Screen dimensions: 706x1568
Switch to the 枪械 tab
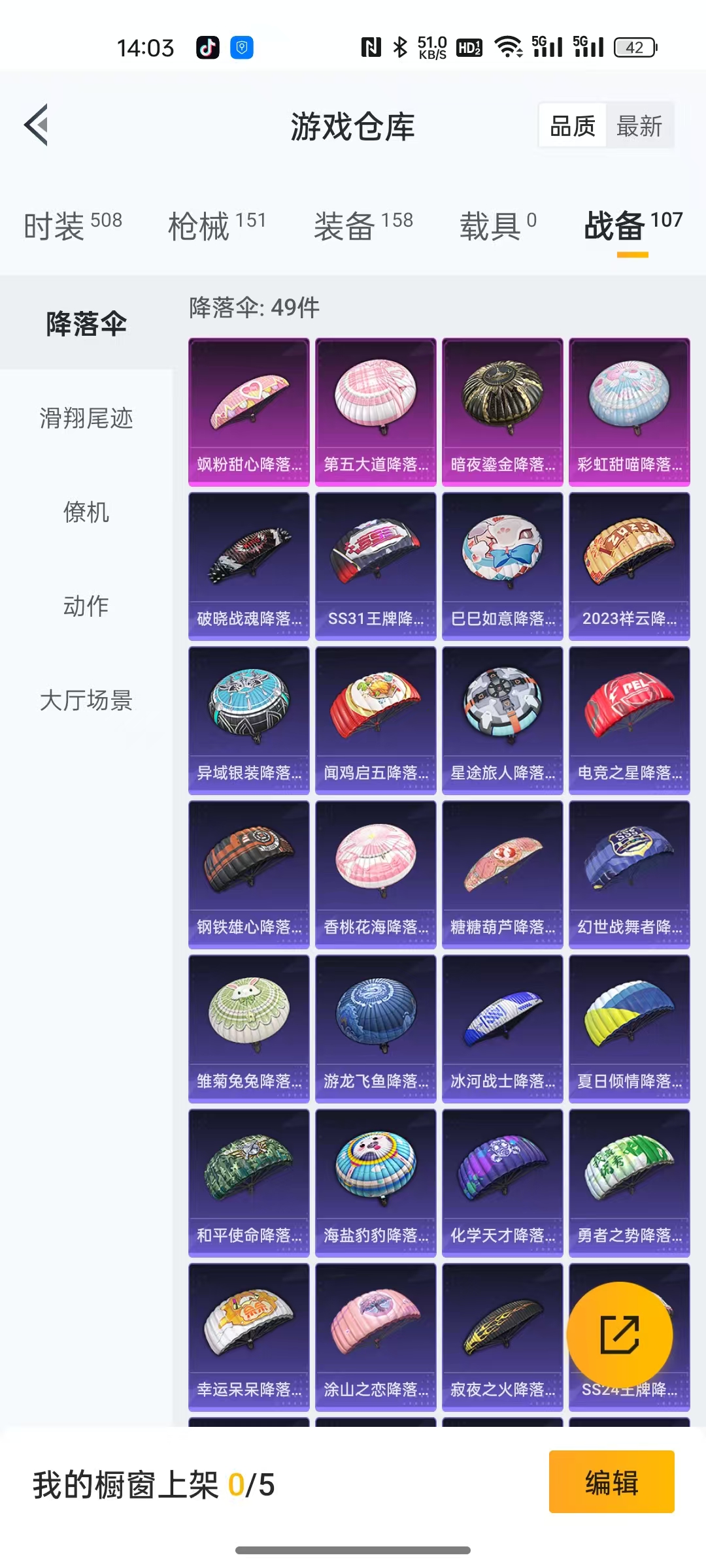(217, 225)
